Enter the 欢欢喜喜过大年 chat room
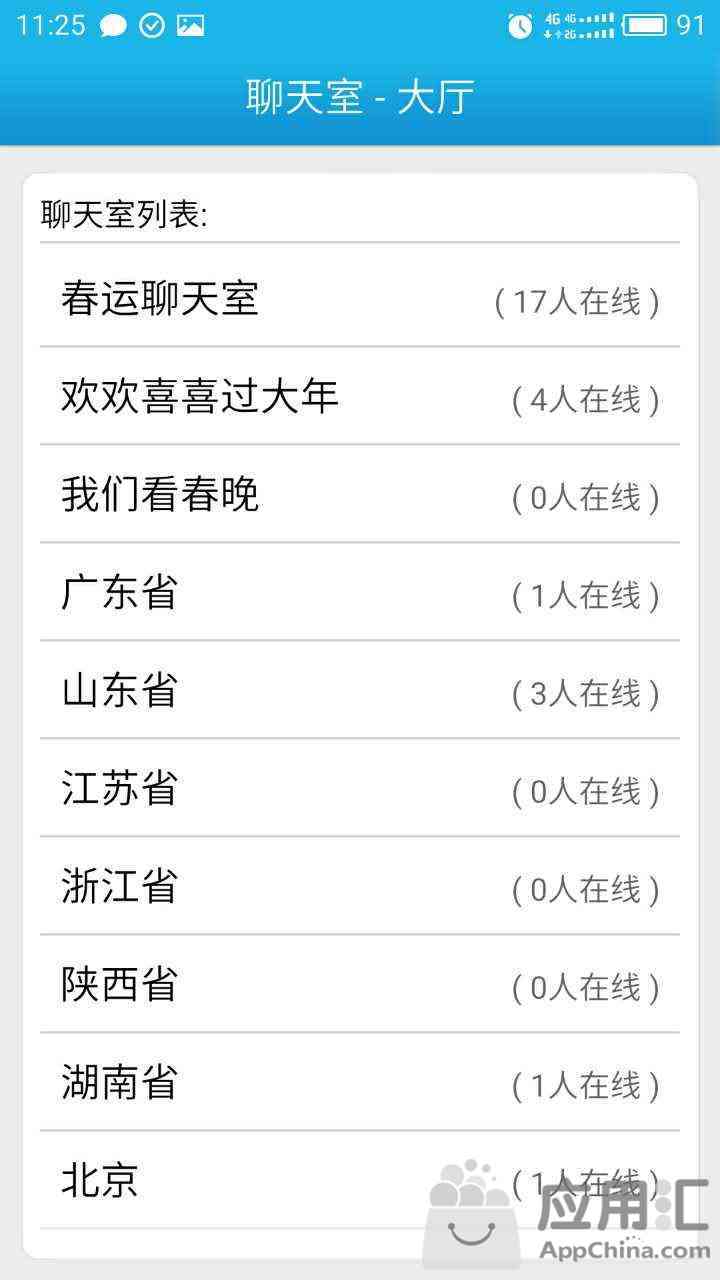The image size is (720, 1280). click(360, 396)
